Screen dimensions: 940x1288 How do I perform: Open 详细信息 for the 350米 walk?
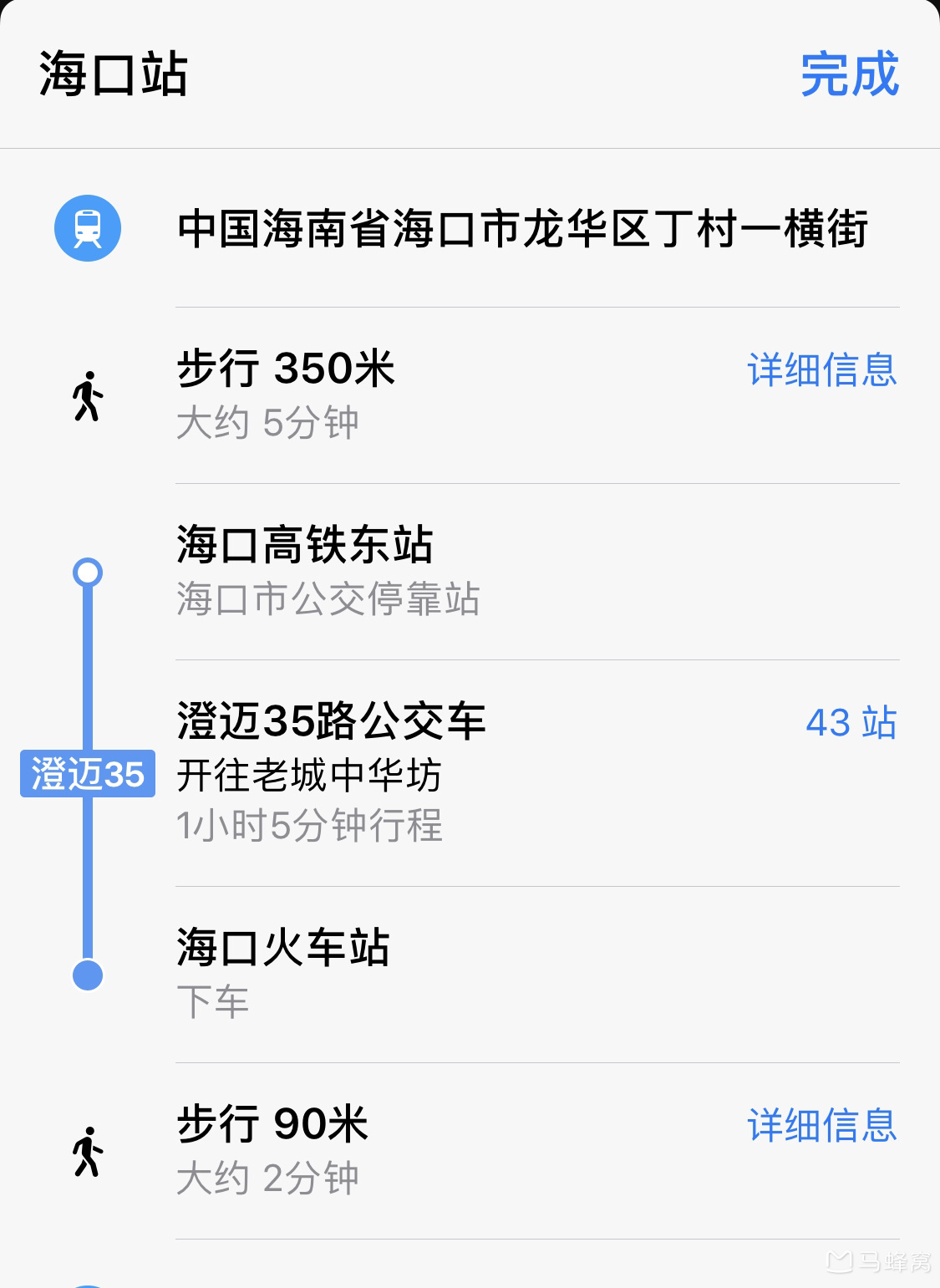pos(822,373)
